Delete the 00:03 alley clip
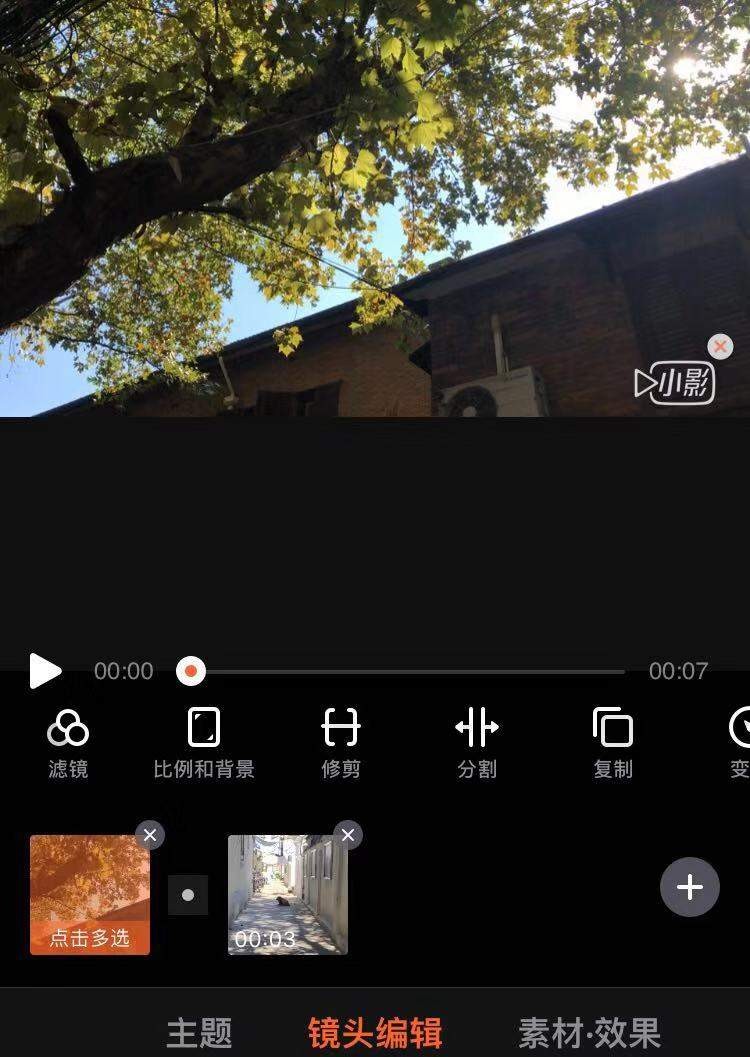This screenshot has width=750, height=1057. [348, 835]
